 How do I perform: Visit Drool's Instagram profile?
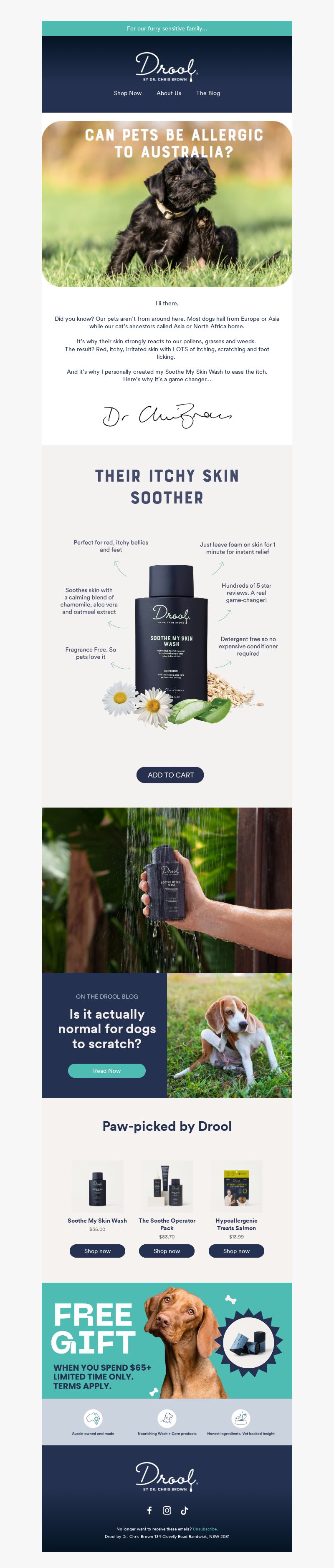(x=167, y=1510)
